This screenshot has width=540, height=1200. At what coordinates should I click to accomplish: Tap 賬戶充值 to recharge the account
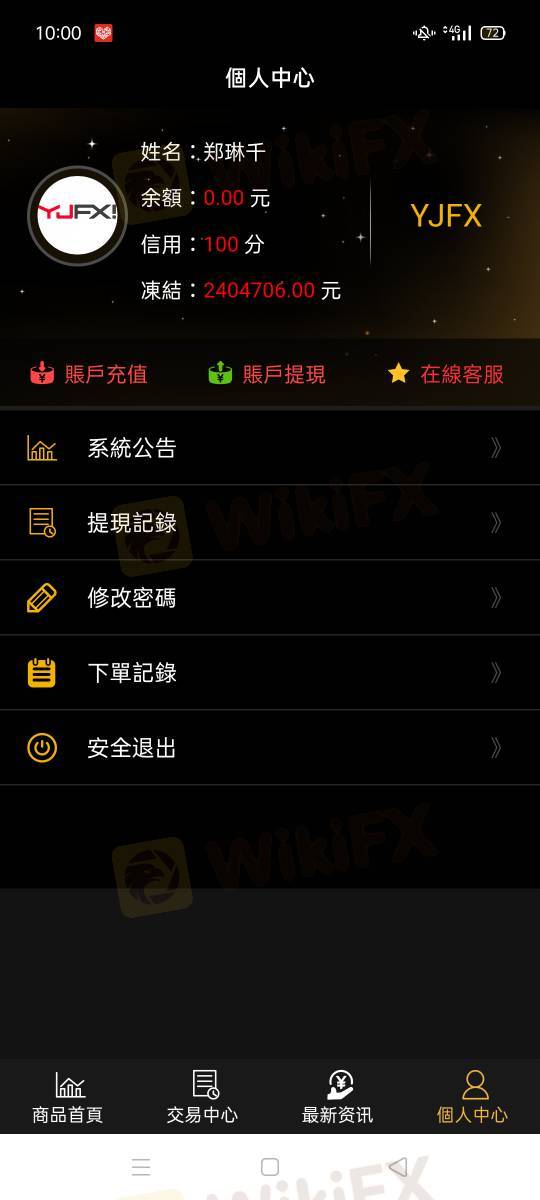coord(89,374)
